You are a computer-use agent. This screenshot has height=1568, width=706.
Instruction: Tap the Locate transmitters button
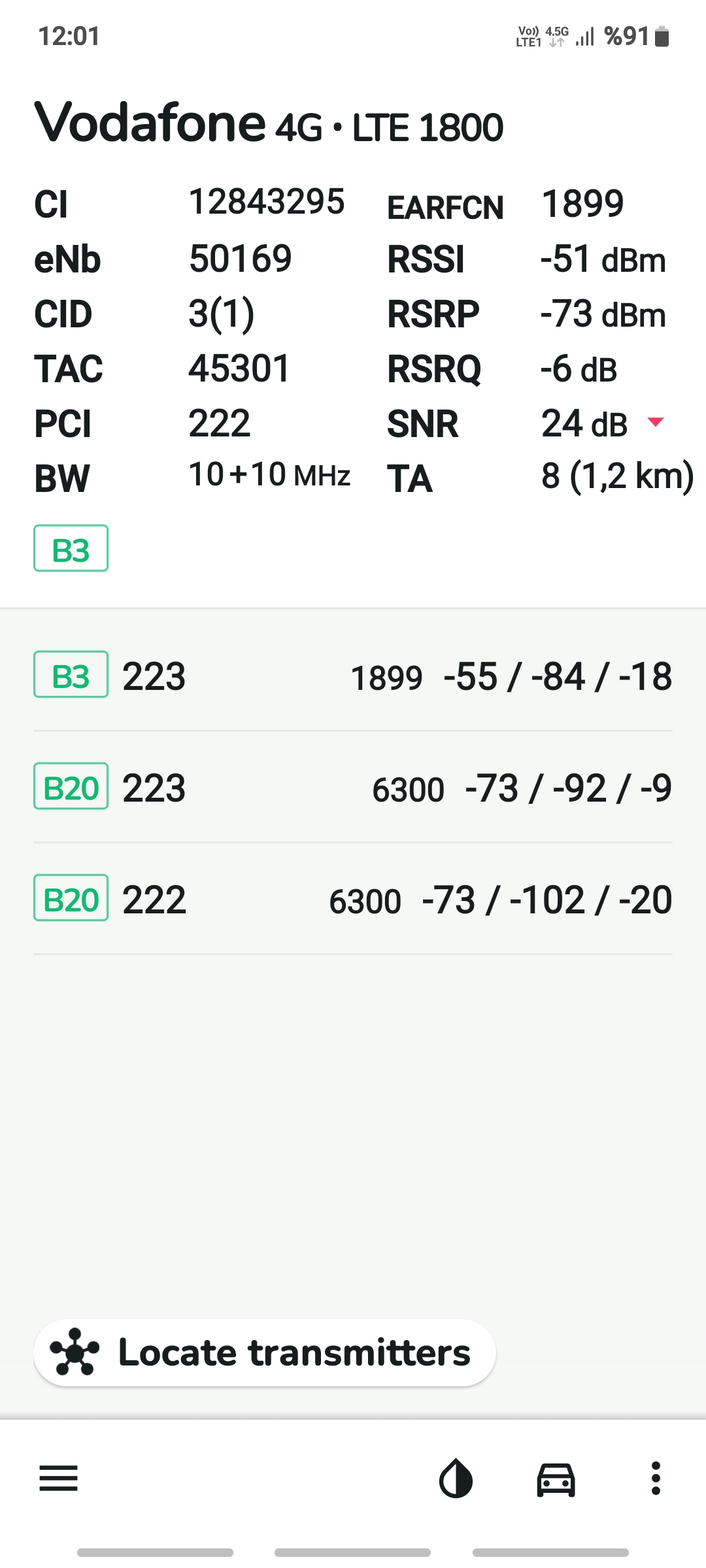click(x=265, y=1352)
